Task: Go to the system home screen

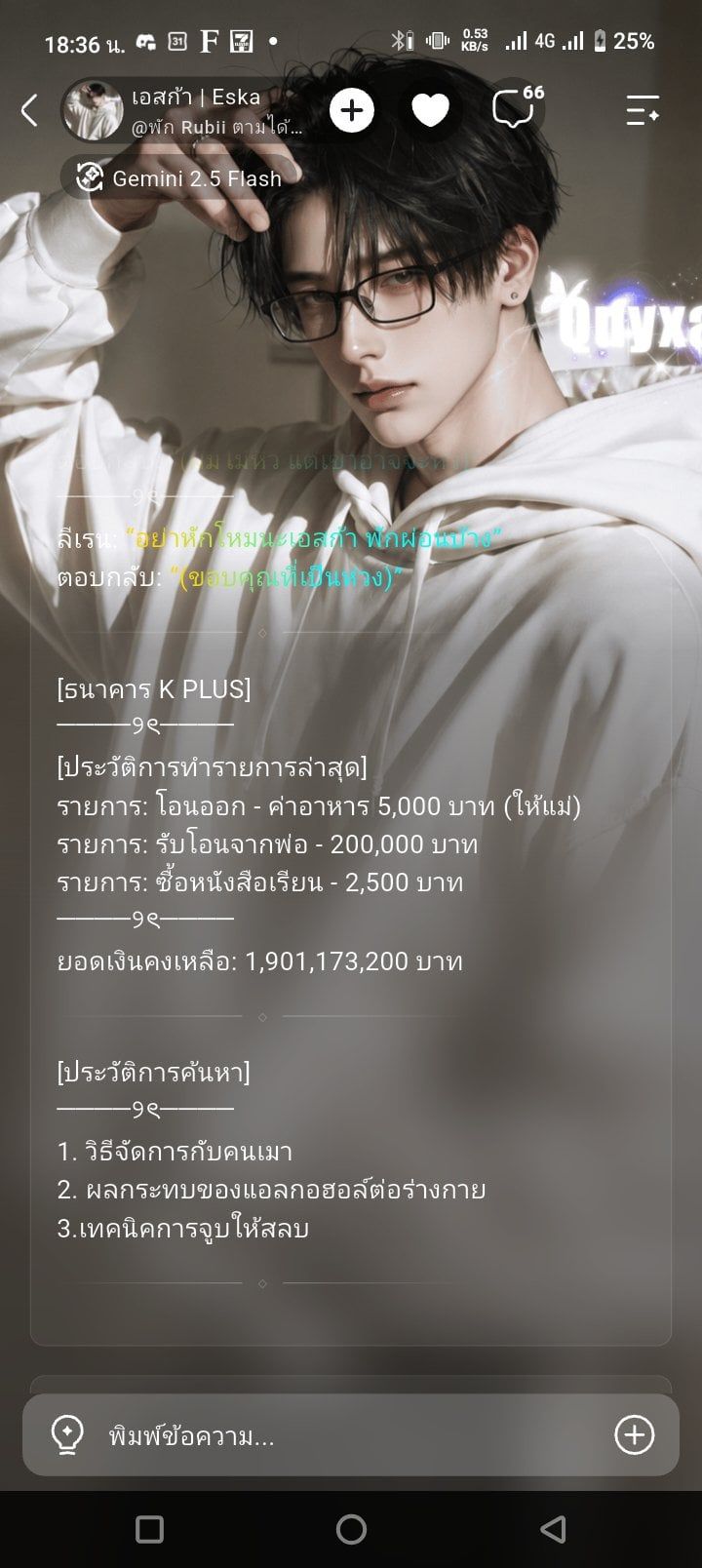Action: pyautogui.click(x=351, y=1528)
